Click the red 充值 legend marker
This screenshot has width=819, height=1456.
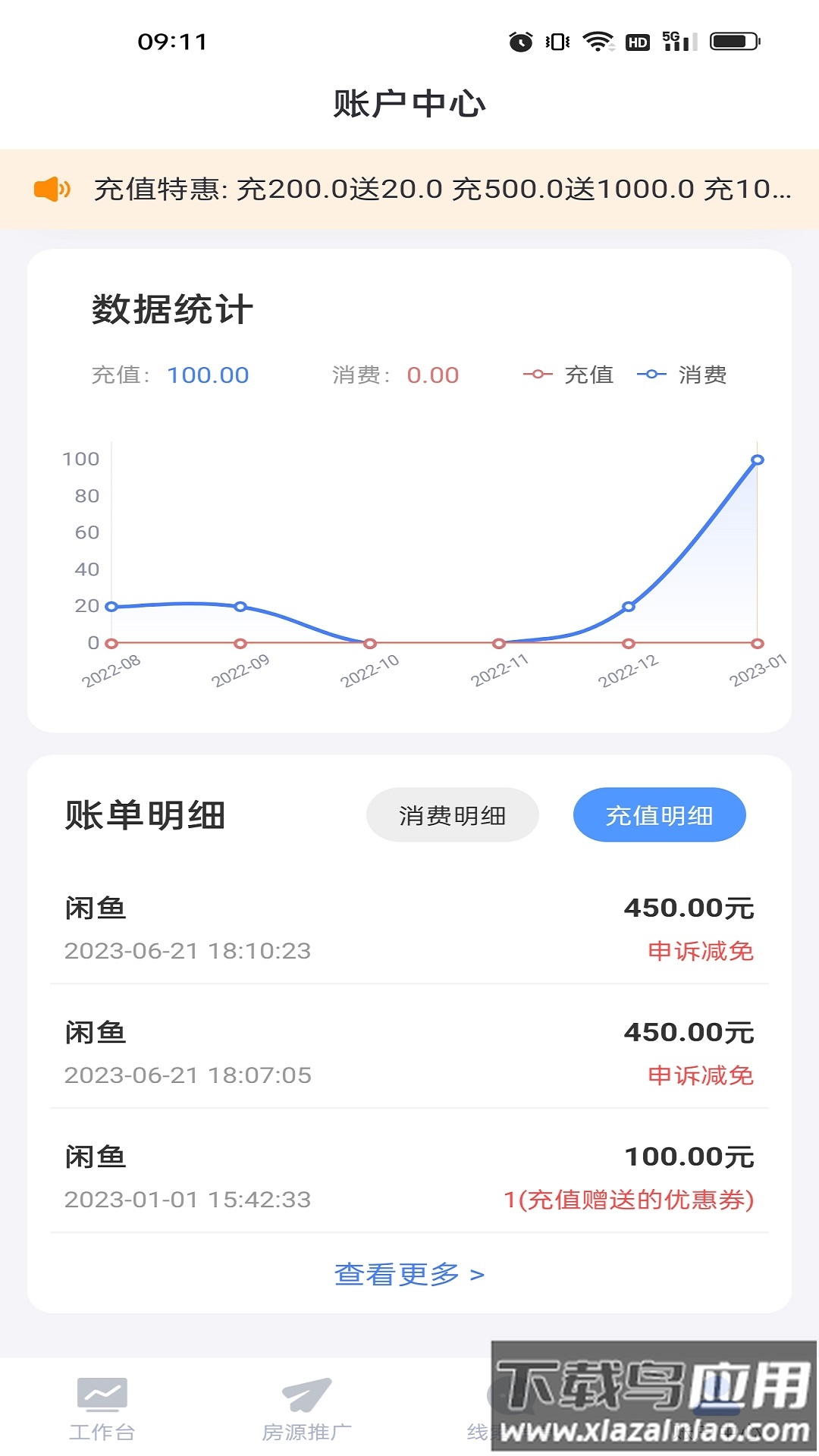pos(537,375)
